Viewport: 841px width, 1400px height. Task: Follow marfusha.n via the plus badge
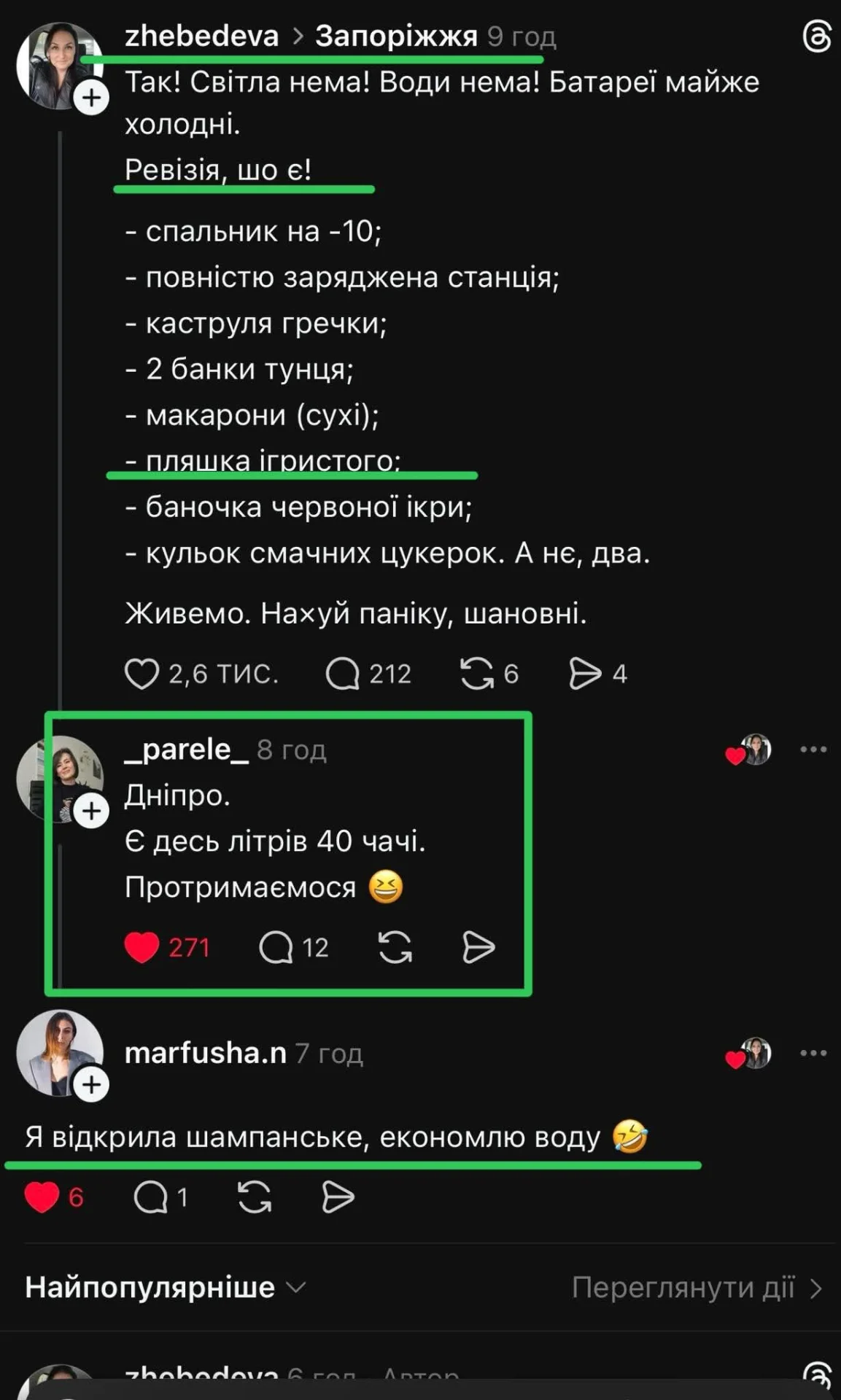(92, 1084)
